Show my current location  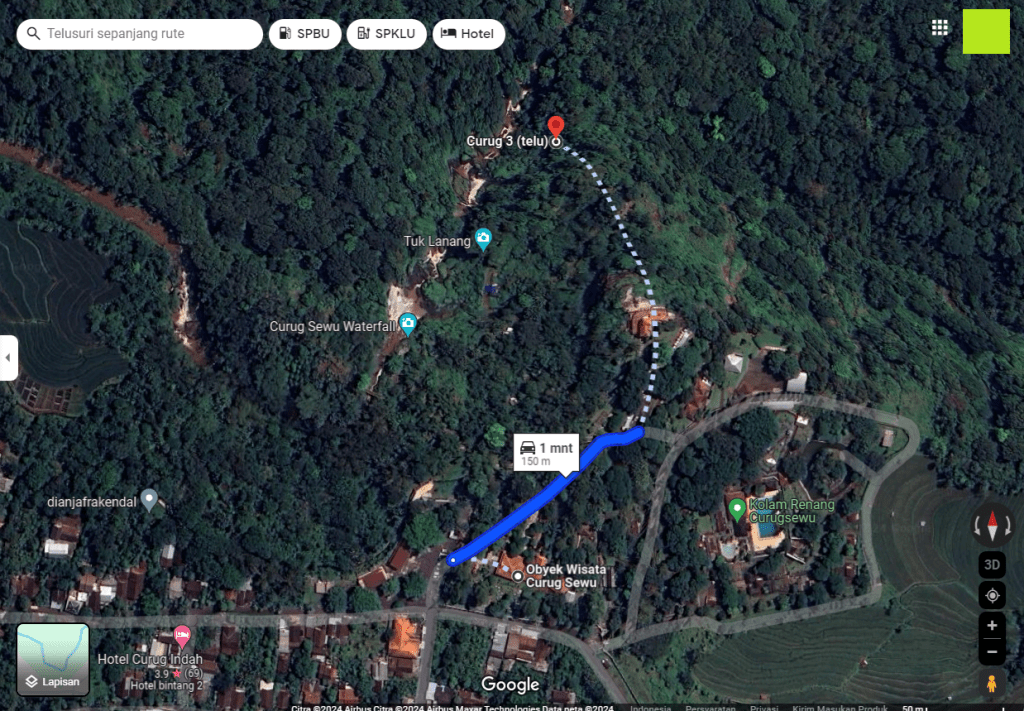tap(992, 595)
